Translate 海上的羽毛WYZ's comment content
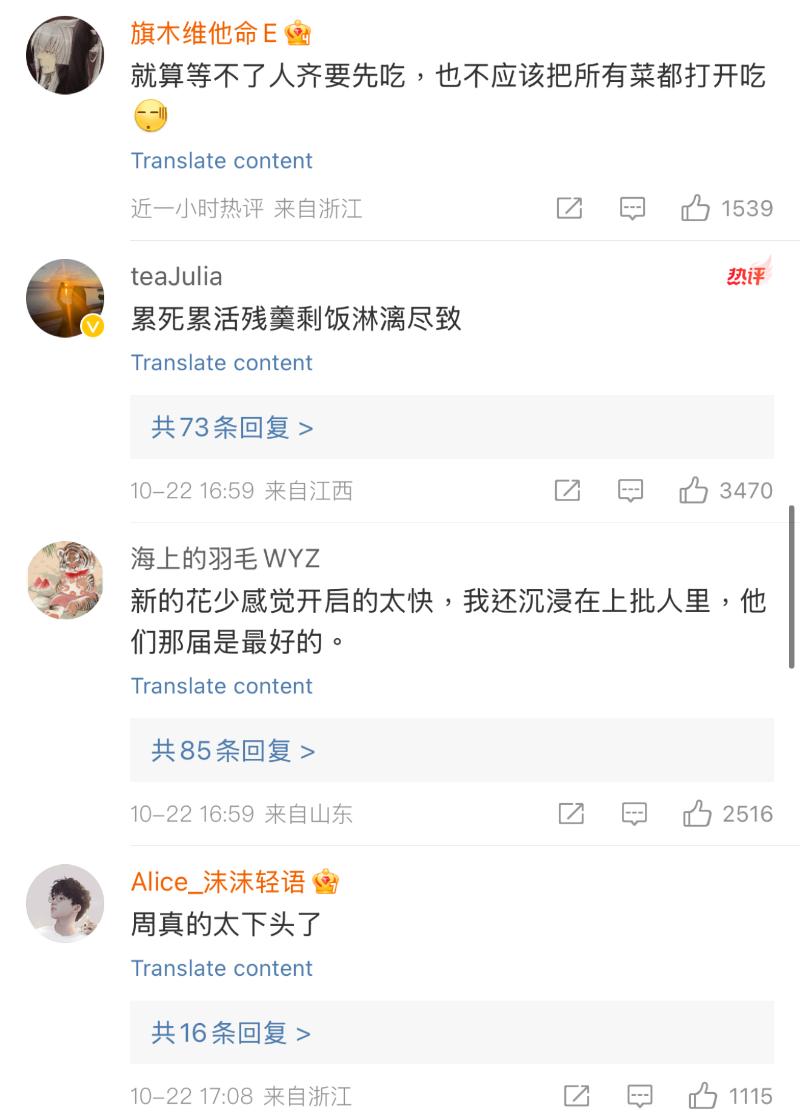Viewport: 800px width, 1117px height. point(221,686)
